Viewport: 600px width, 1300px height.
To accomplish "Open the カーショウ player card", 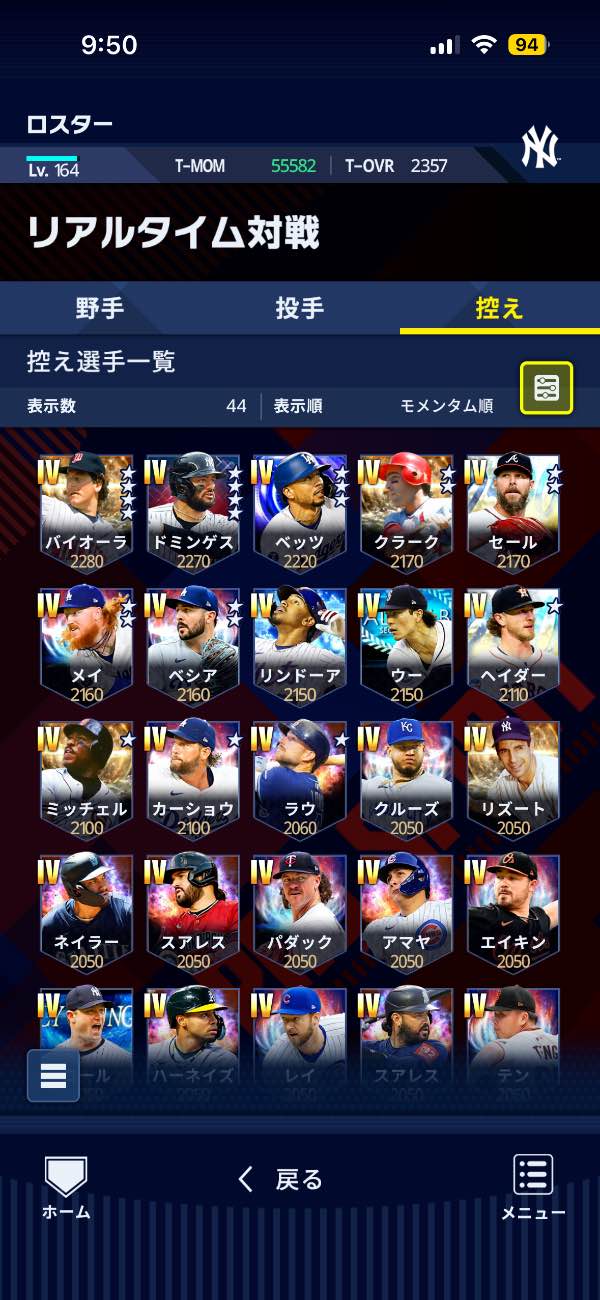I will tap(193, 778).
